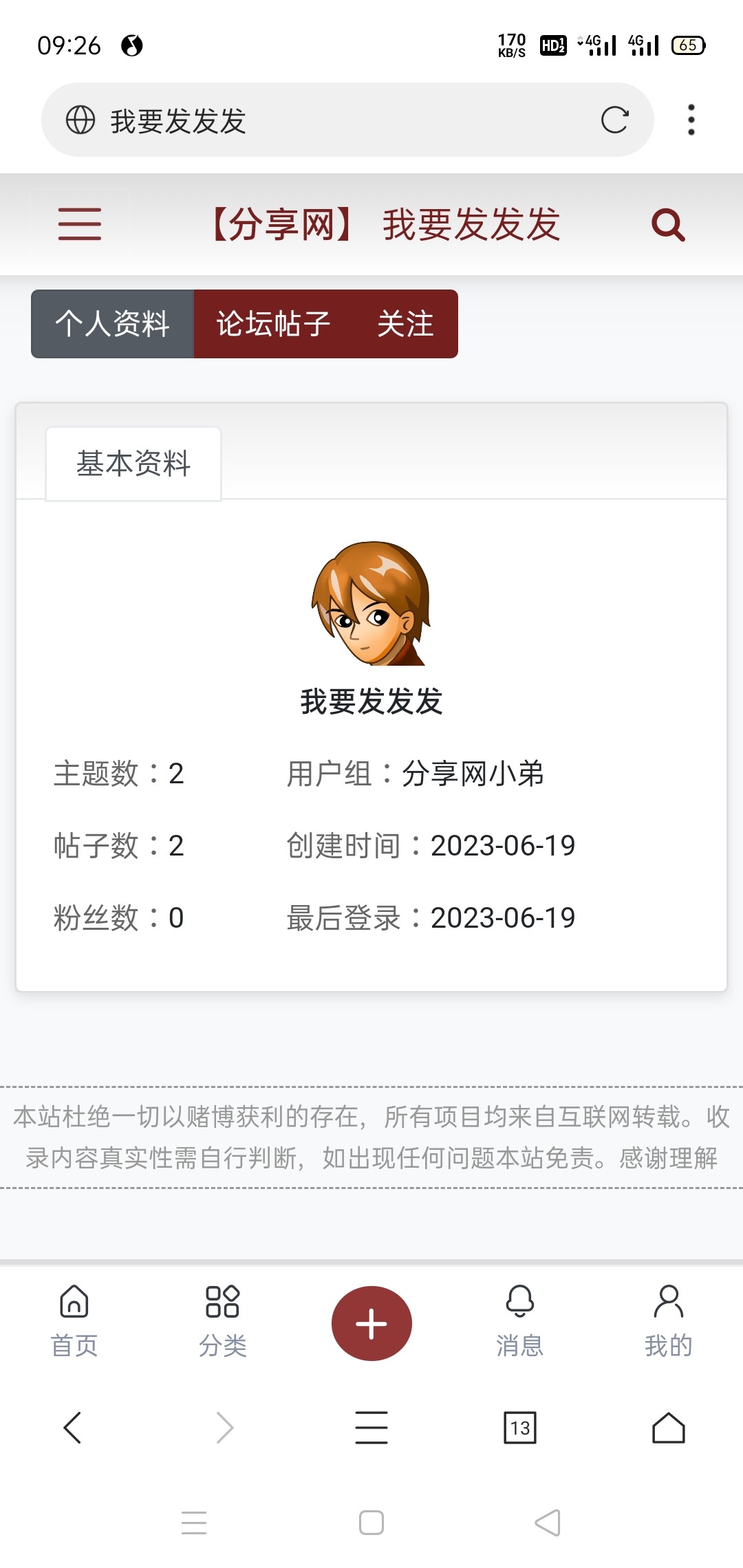Switch to the 论坛帖子 tab
Viewport: 743px width, 1568px height.
click(x=274, y=324)
